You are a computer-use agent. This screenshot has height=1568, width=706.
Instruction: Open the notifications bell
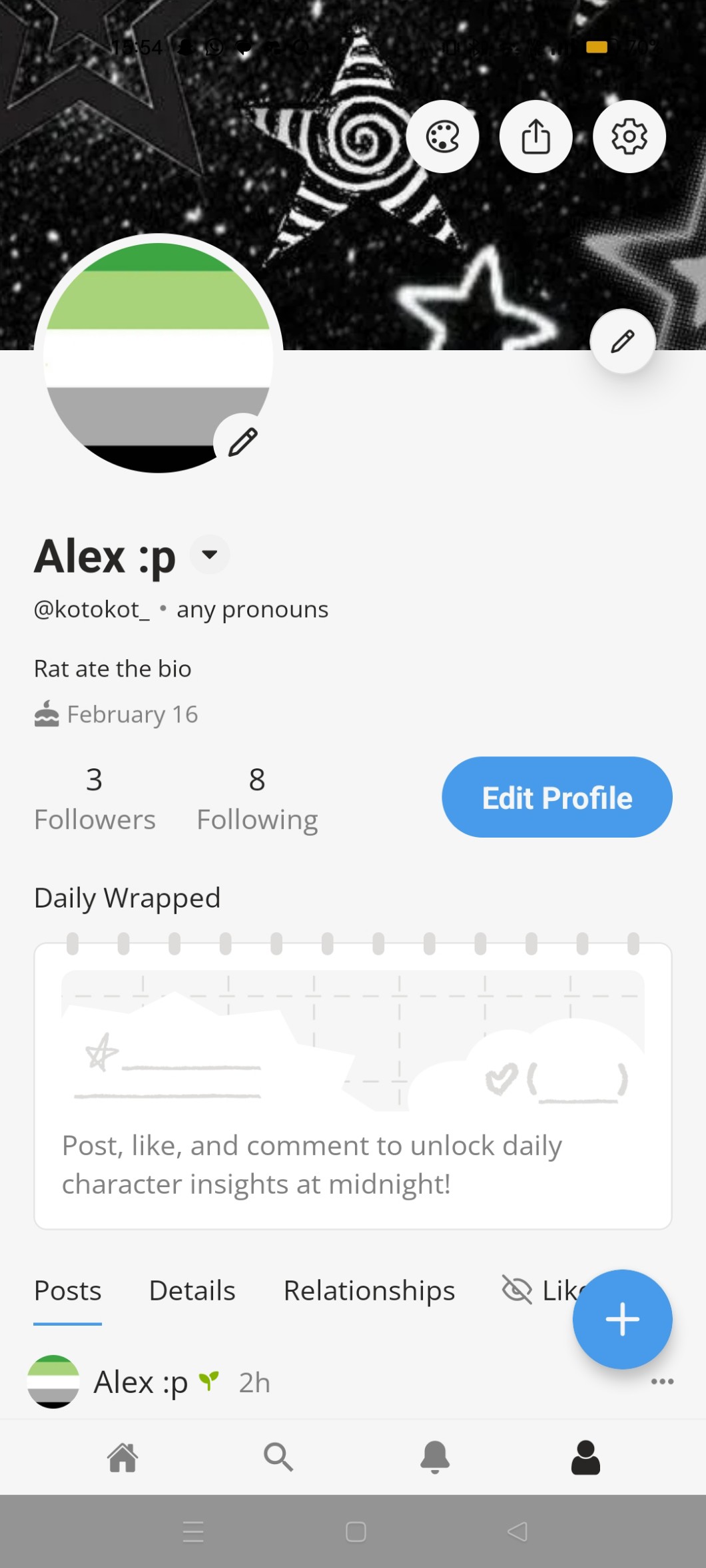coord(435,1457)
